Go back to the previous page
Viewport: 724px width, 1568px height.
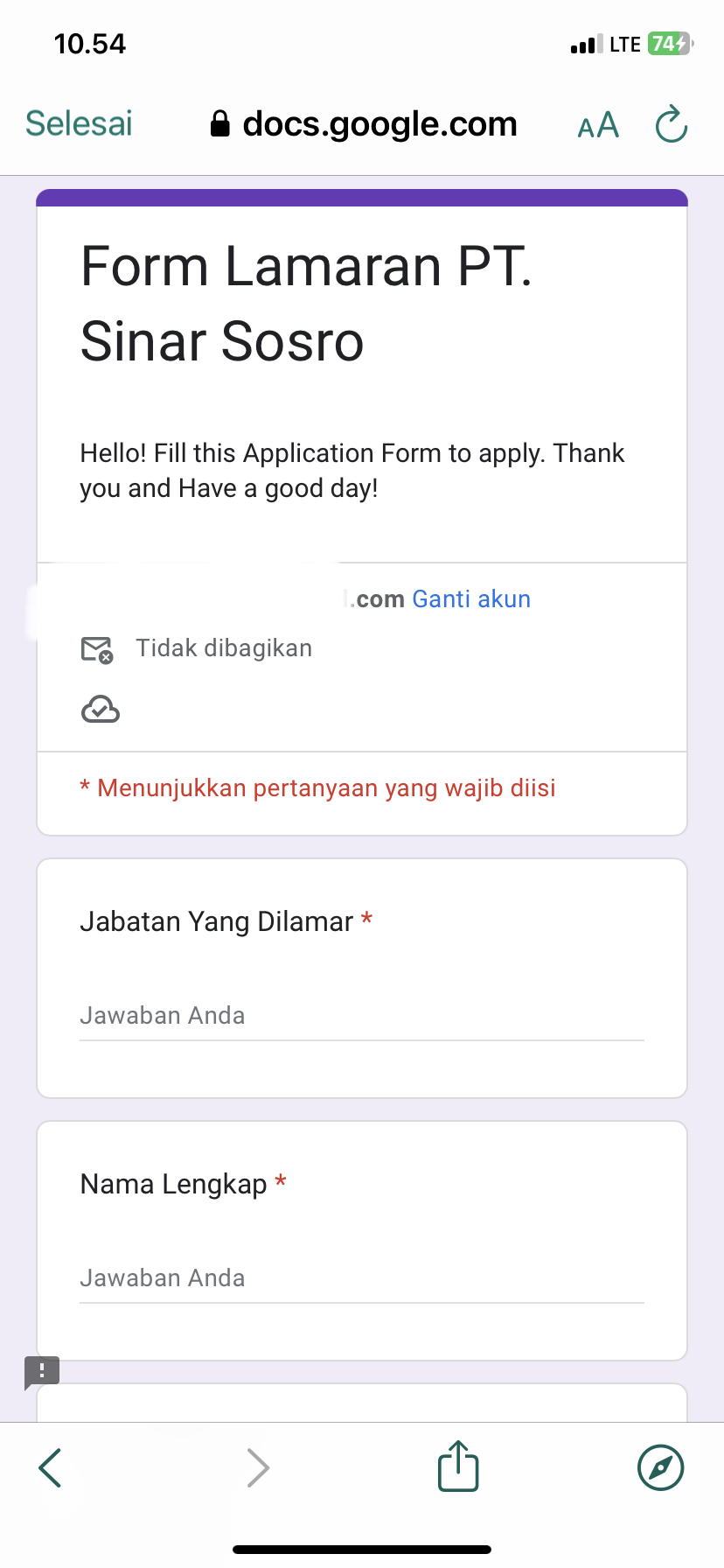pyautogui.click(x=51, y=1467)
